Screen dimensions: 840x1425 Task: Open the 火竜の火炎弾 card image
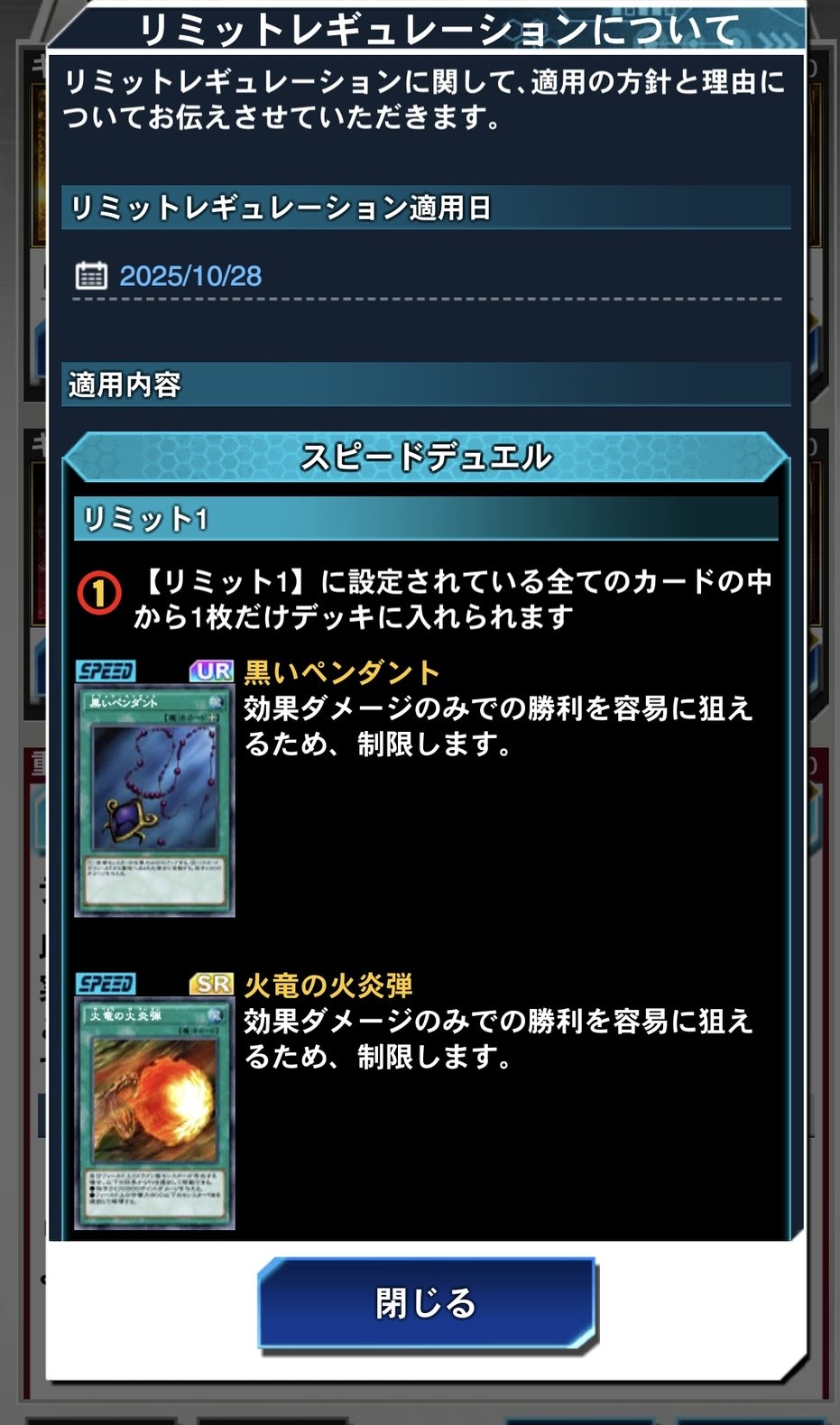click(x=154, y=1112)
